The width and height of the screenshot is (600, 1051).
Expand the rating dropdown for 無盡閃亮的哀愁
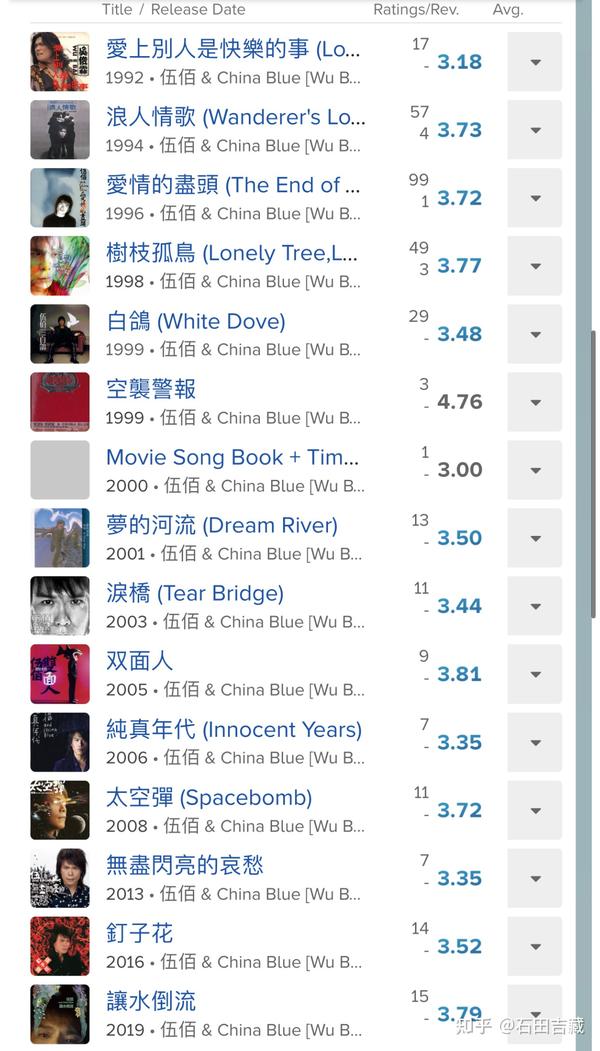click(x=535, y=878)
